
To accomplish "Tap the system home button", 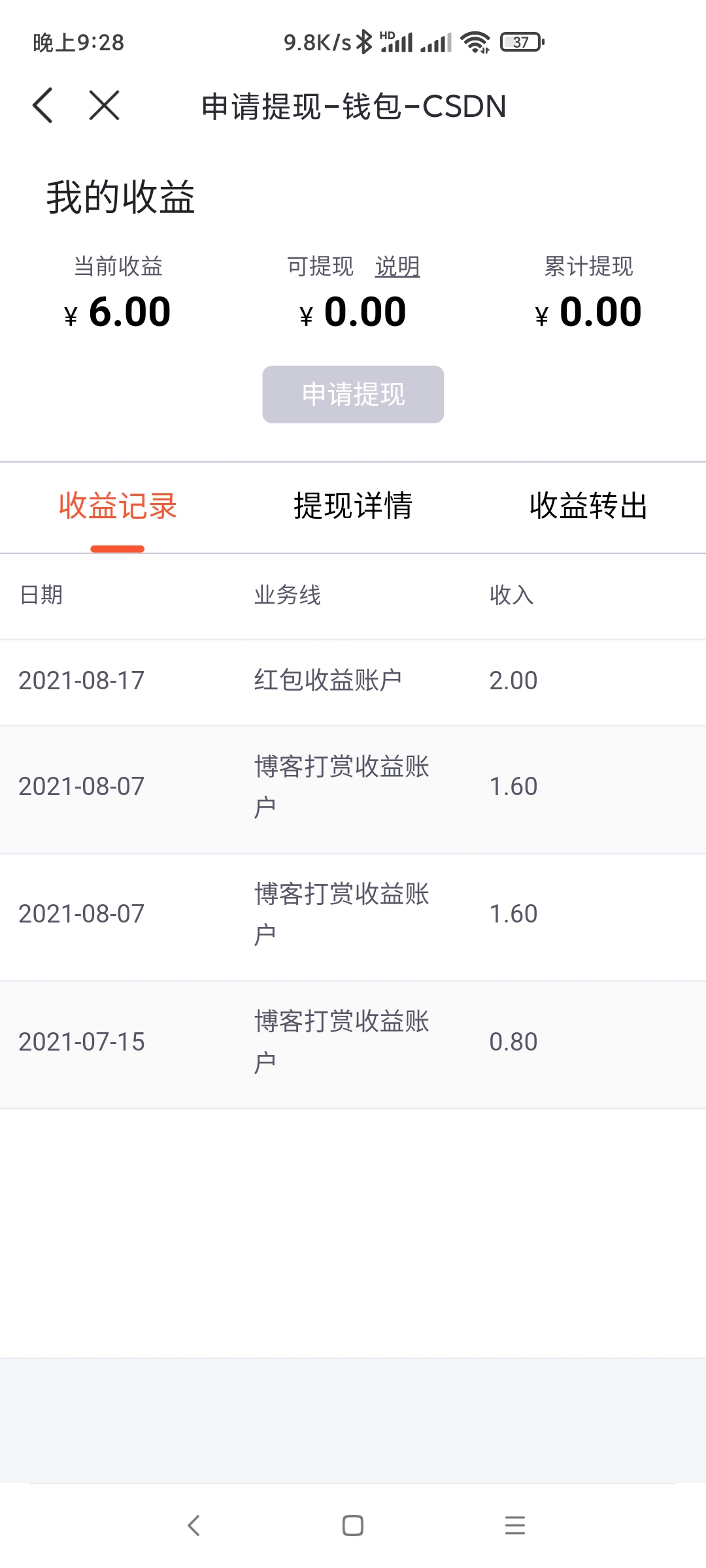I will 353,1526.
